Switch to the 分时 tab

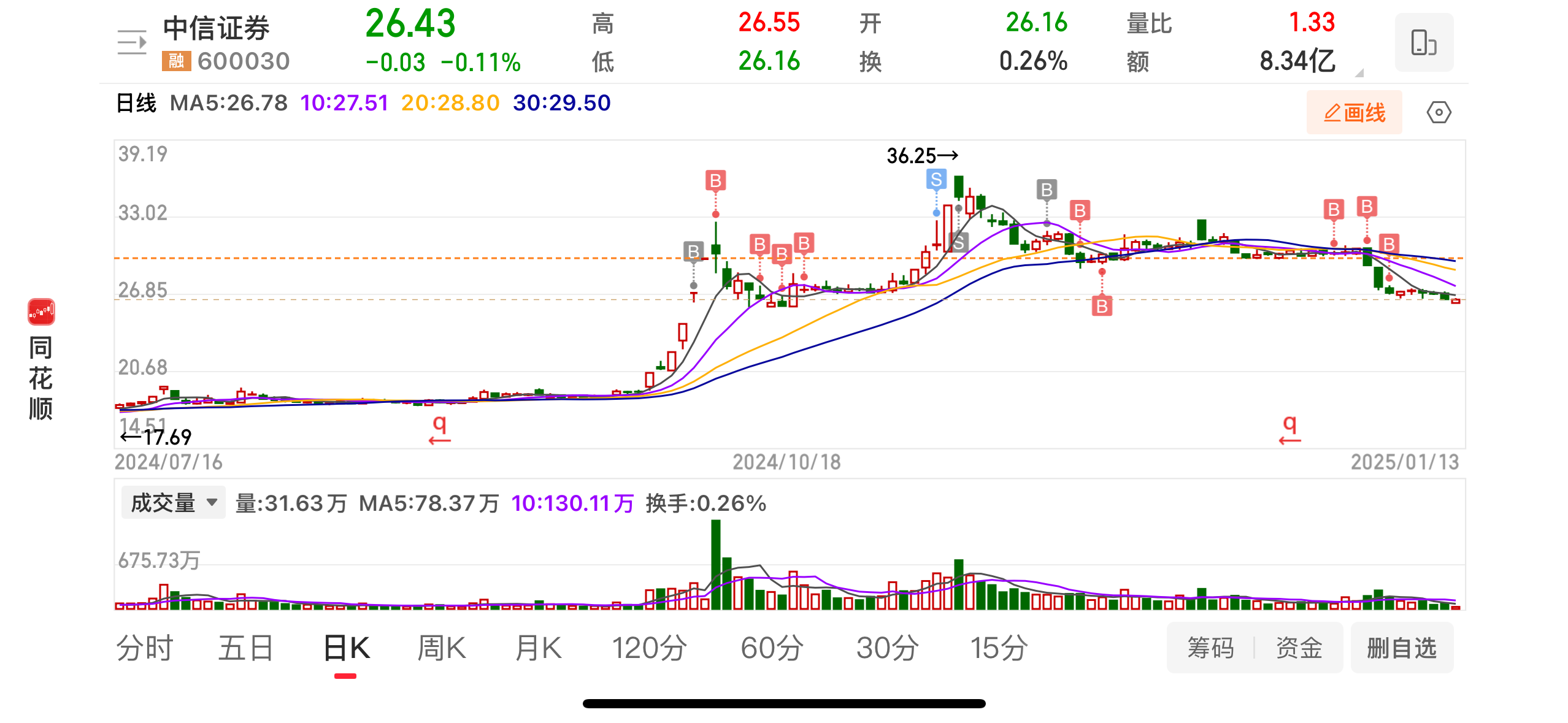145,648
